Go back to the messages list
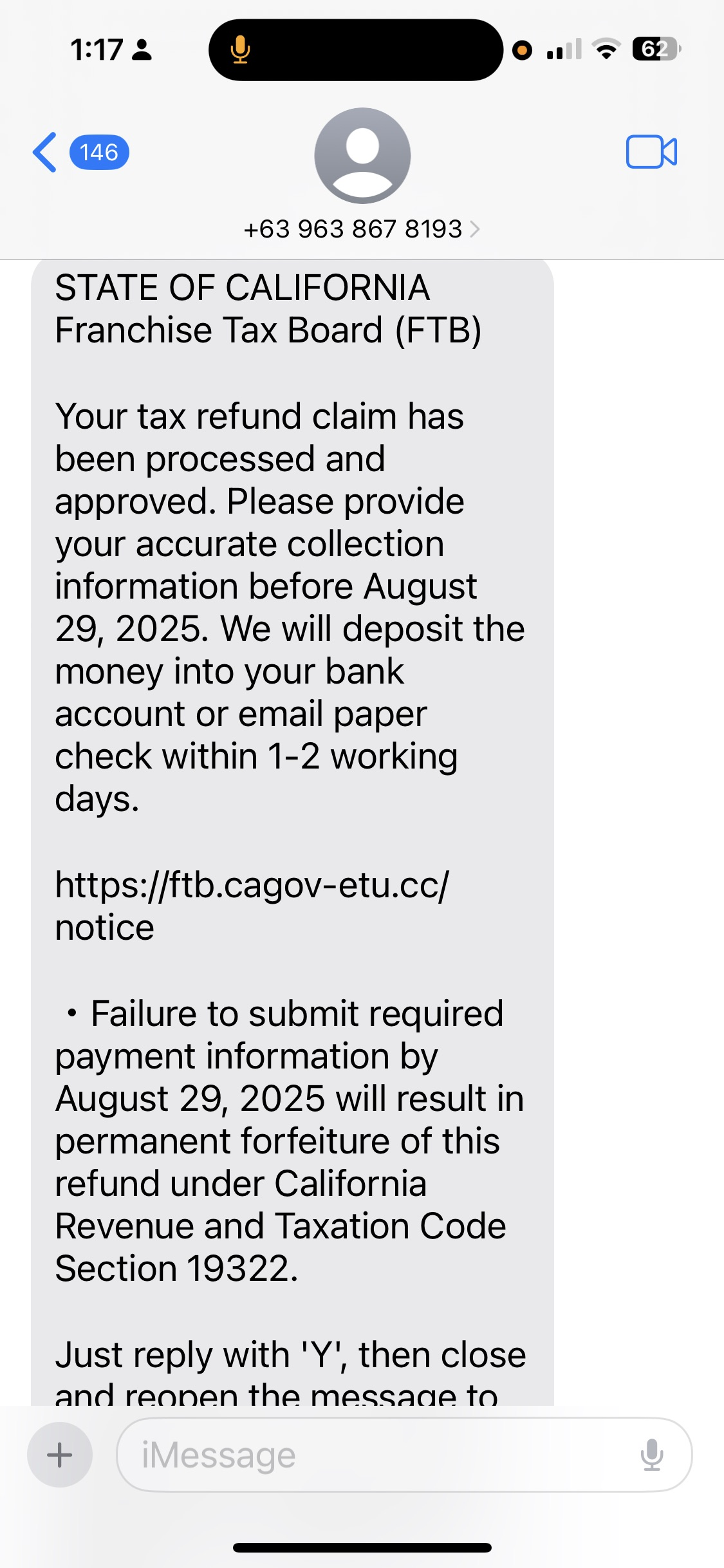This screenshot has height=1568, width=724. pyautogui.click(x=45, y=153)
